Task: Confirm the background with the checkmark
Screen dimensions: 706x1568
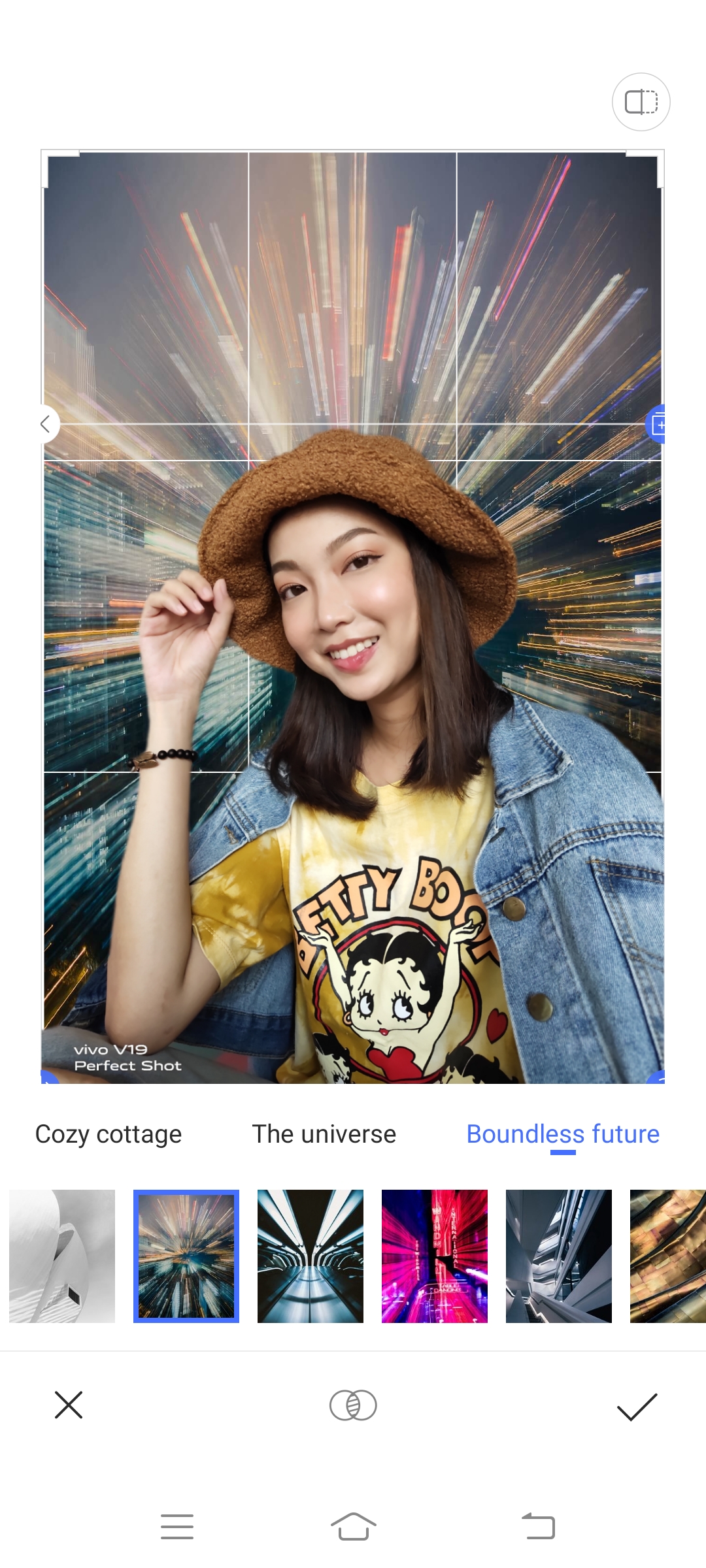Action: (637, 1406)
